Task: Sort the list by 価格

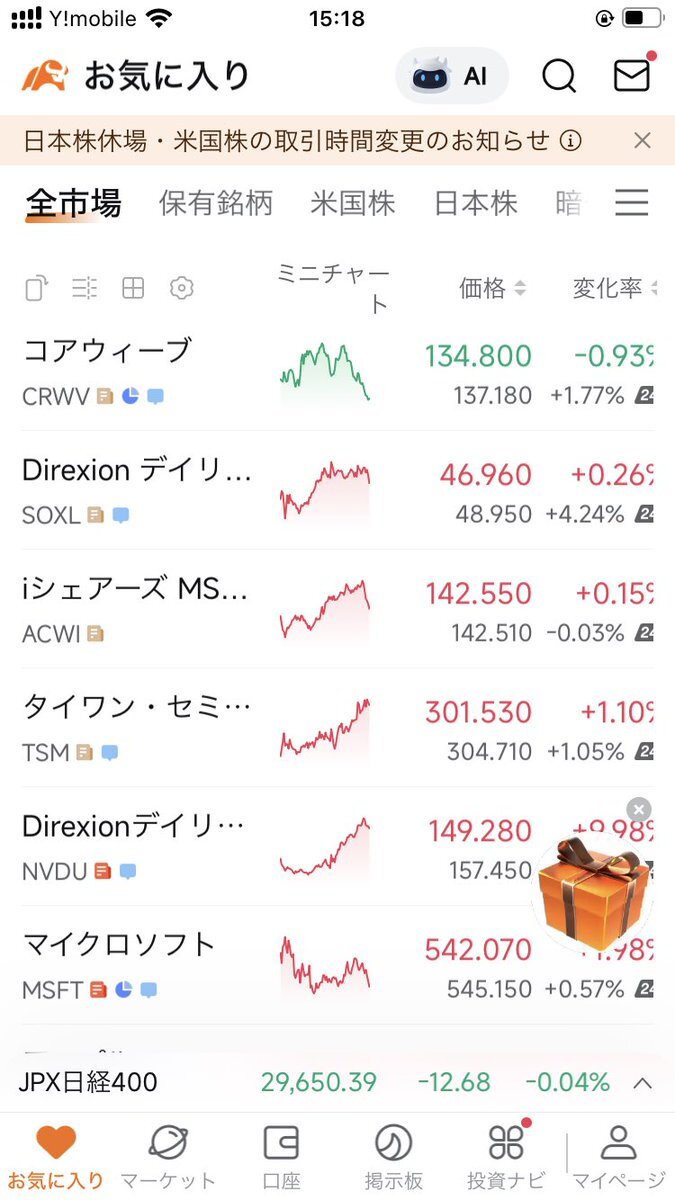Action: (492, 289)
